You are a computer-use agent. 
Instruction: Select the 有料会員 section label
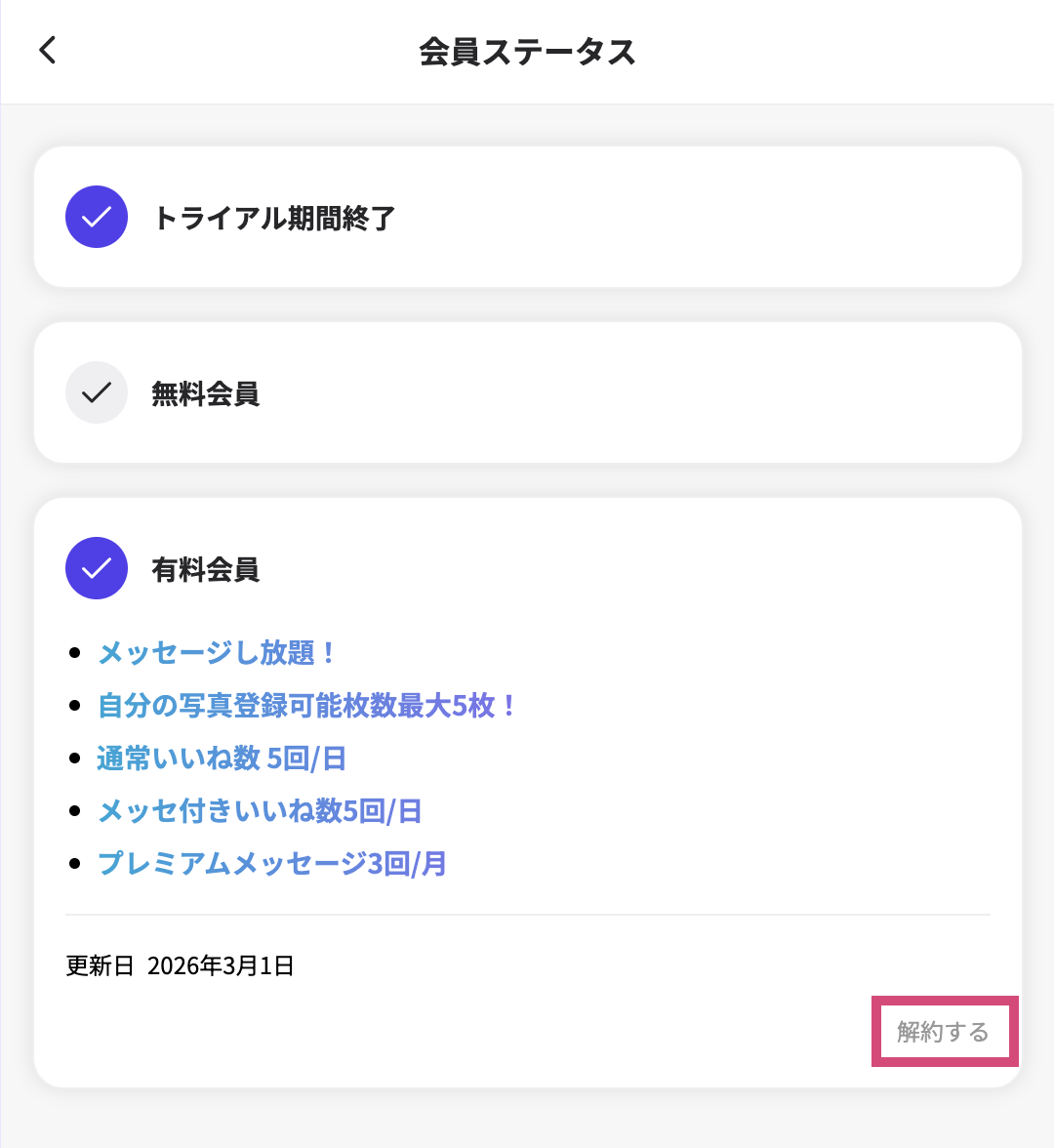(205, 568)
